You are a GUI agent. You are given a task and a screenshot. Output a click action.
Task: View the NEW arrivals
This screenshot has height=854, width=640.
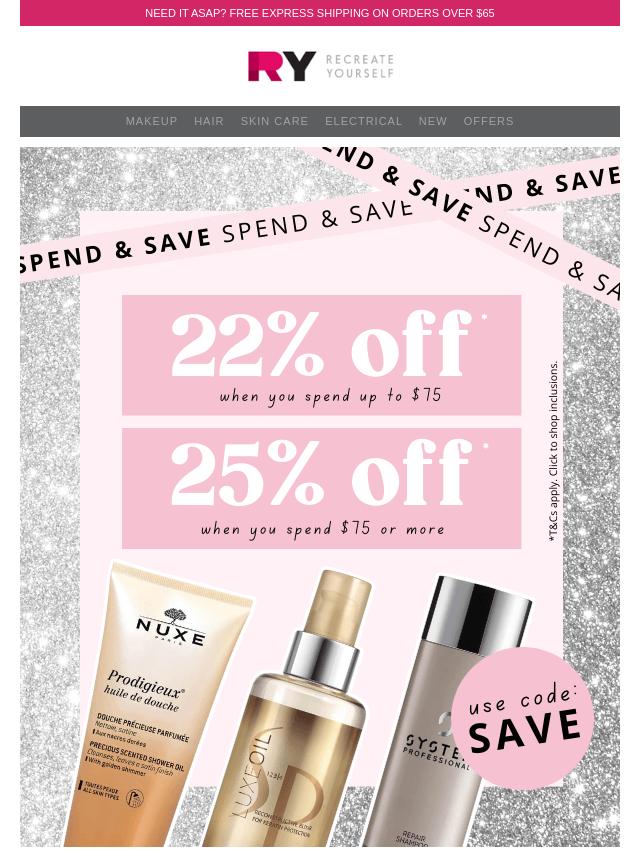pyautogui.click(x=432, y=121)
